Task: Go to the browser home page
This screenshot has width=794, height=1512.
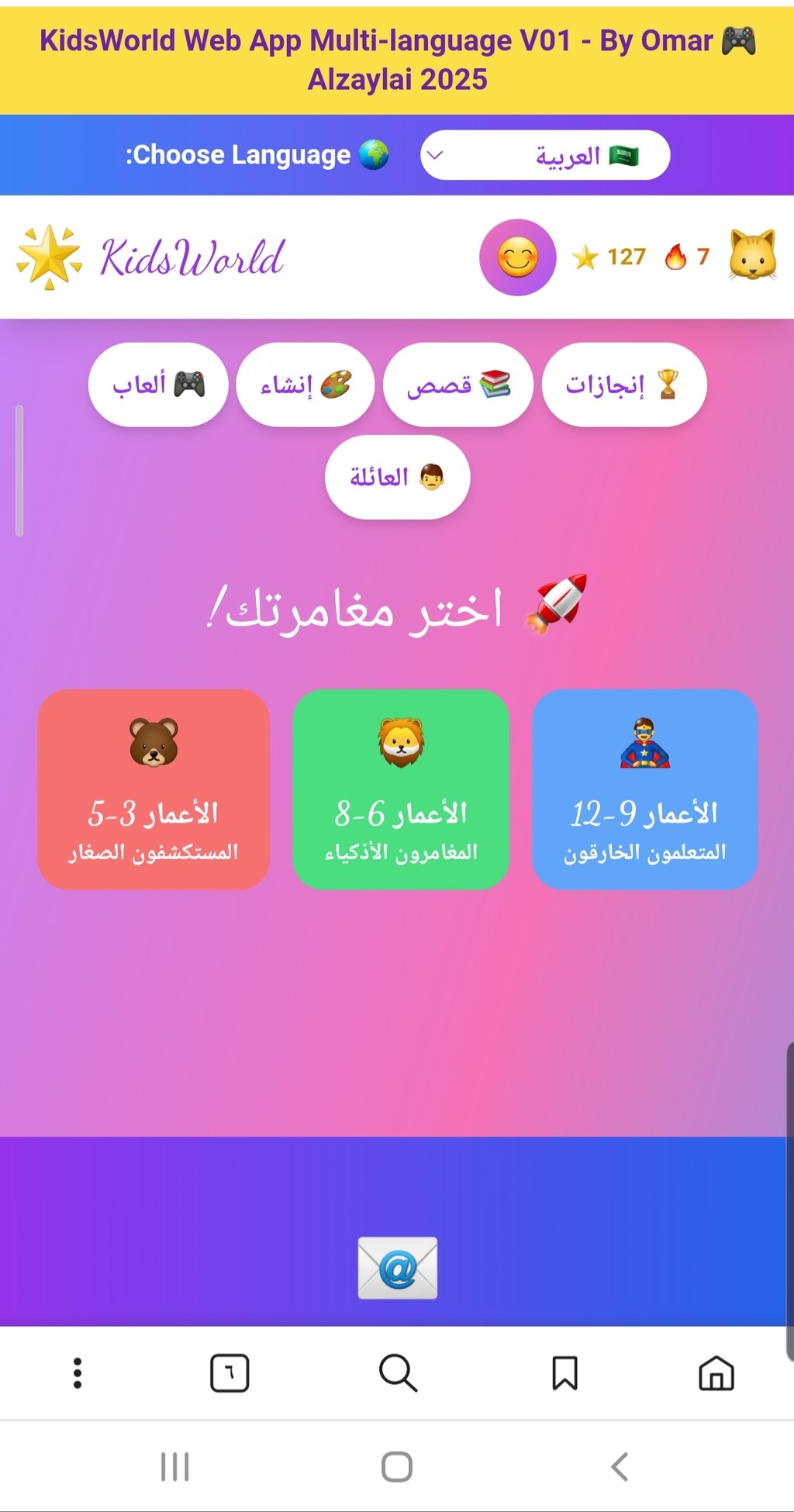Action: 716,1373
